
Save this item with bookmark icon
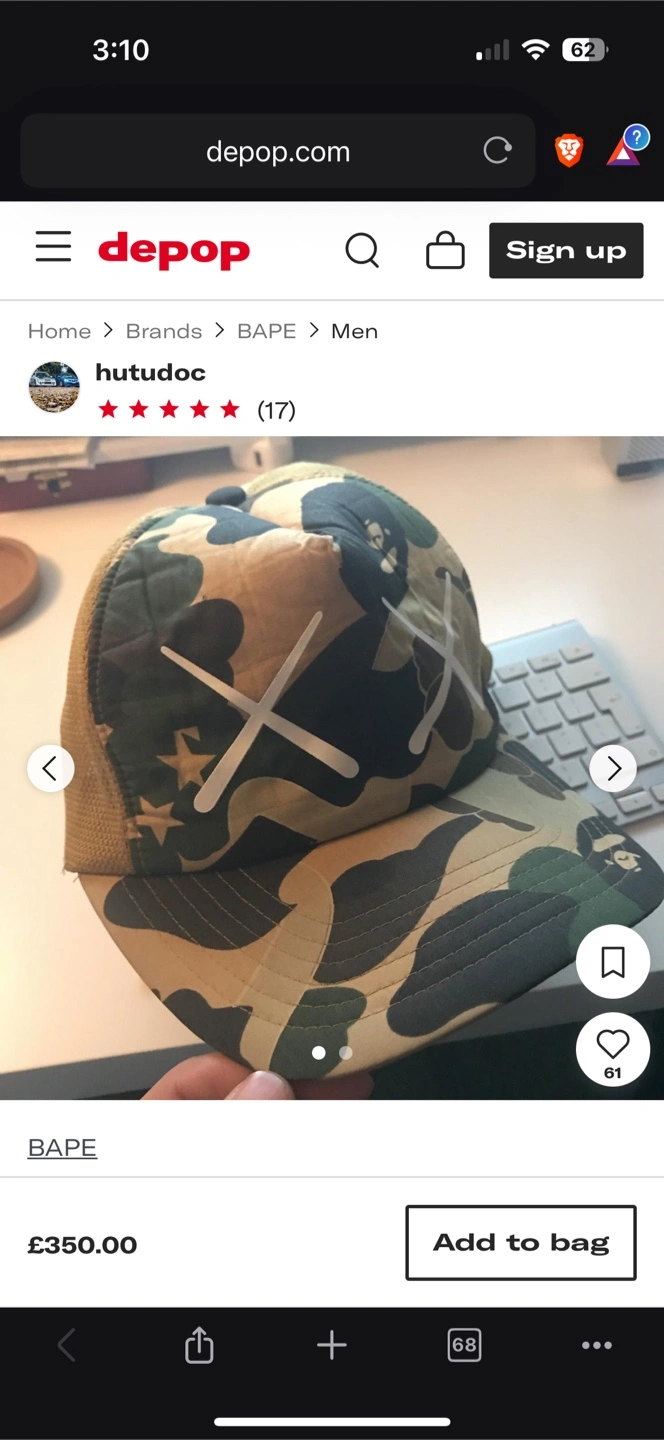point(613,962)
